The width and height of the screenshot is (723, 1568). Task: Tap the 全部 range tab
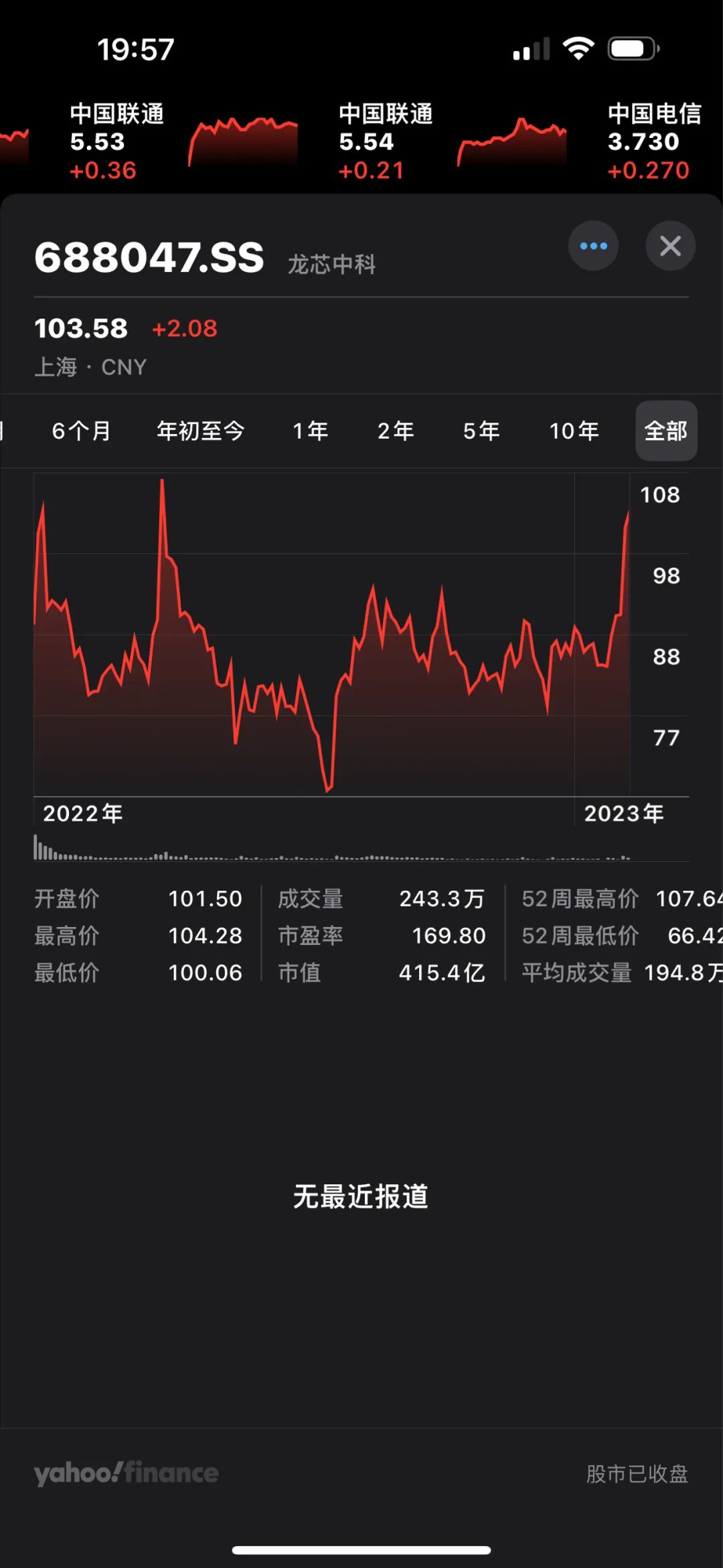[x=666, y=431]
